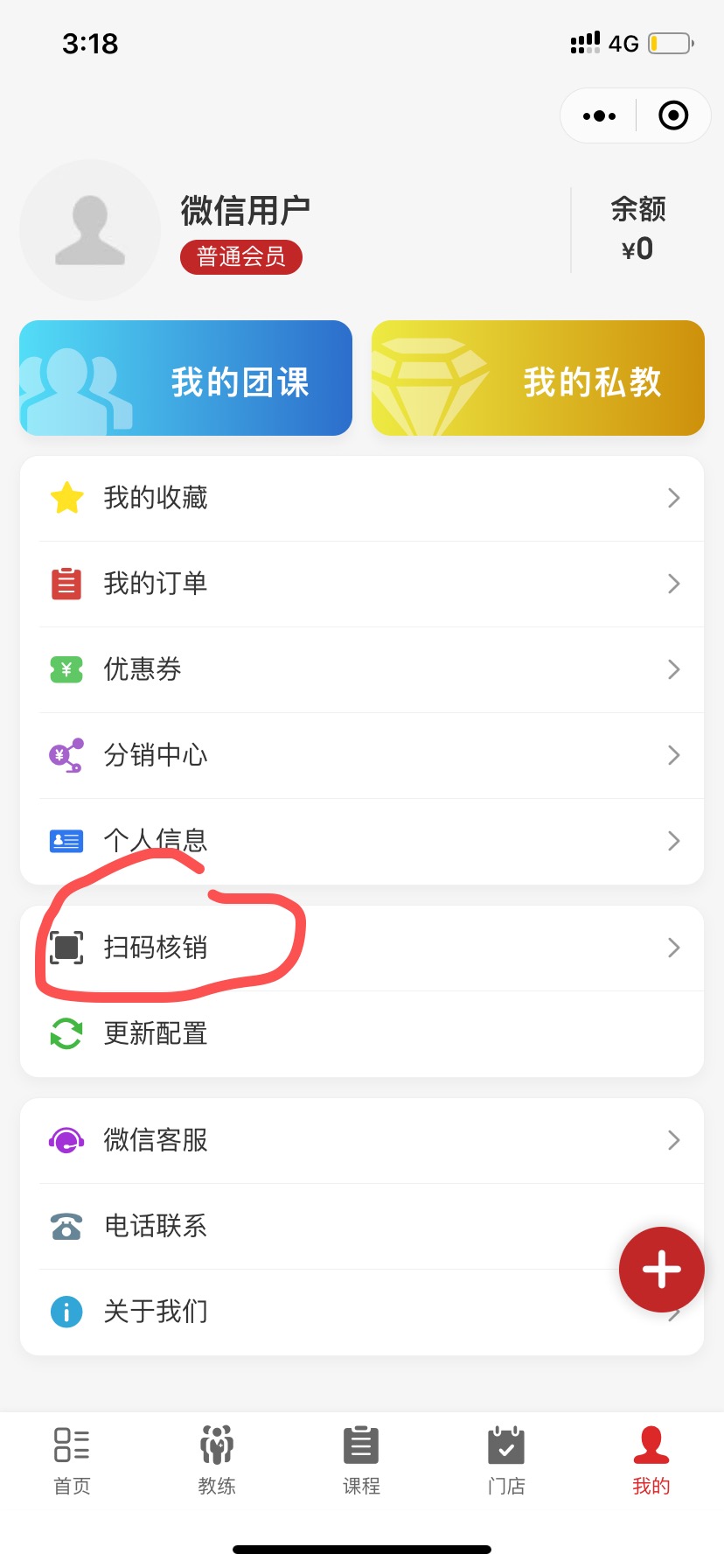Screen dimensions: 724x1568
Task: Go to 分销中心
Action: tap(362, 755)
